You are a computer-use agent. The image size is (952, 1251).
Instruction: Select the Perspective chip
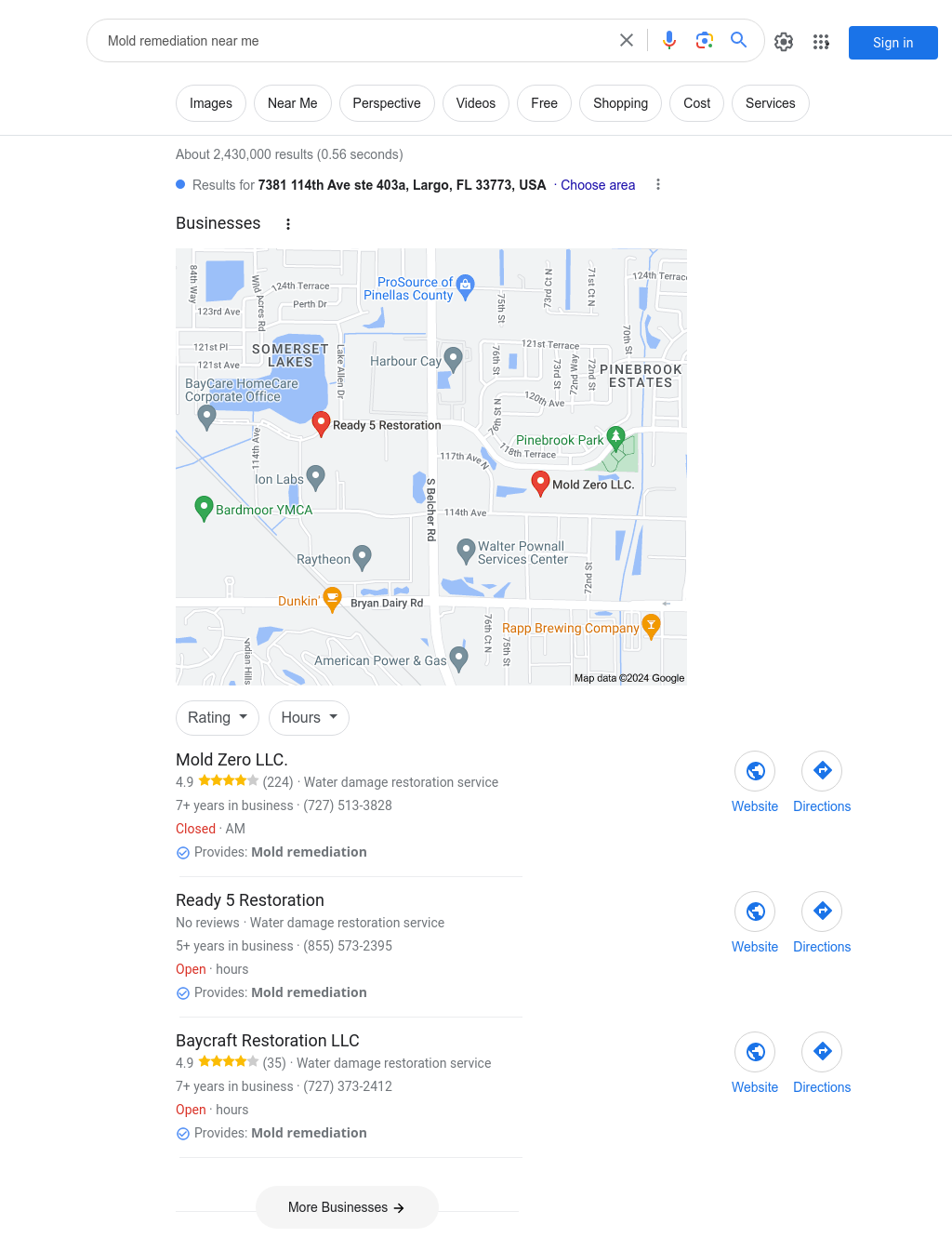(x=387, y=103)
